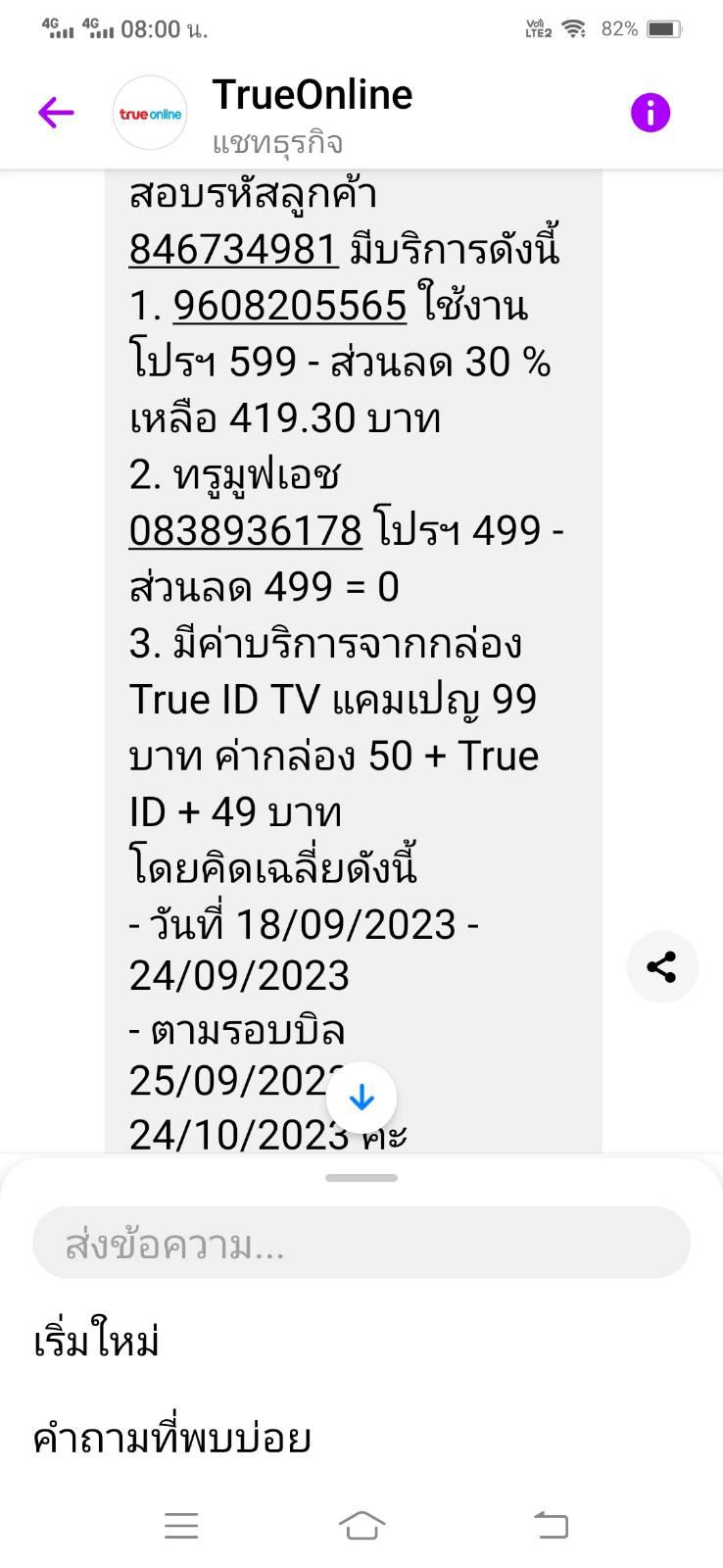Screen dimensions: 723x1568
Task: Open the TrueOnline profile picture
Action: 150,113
